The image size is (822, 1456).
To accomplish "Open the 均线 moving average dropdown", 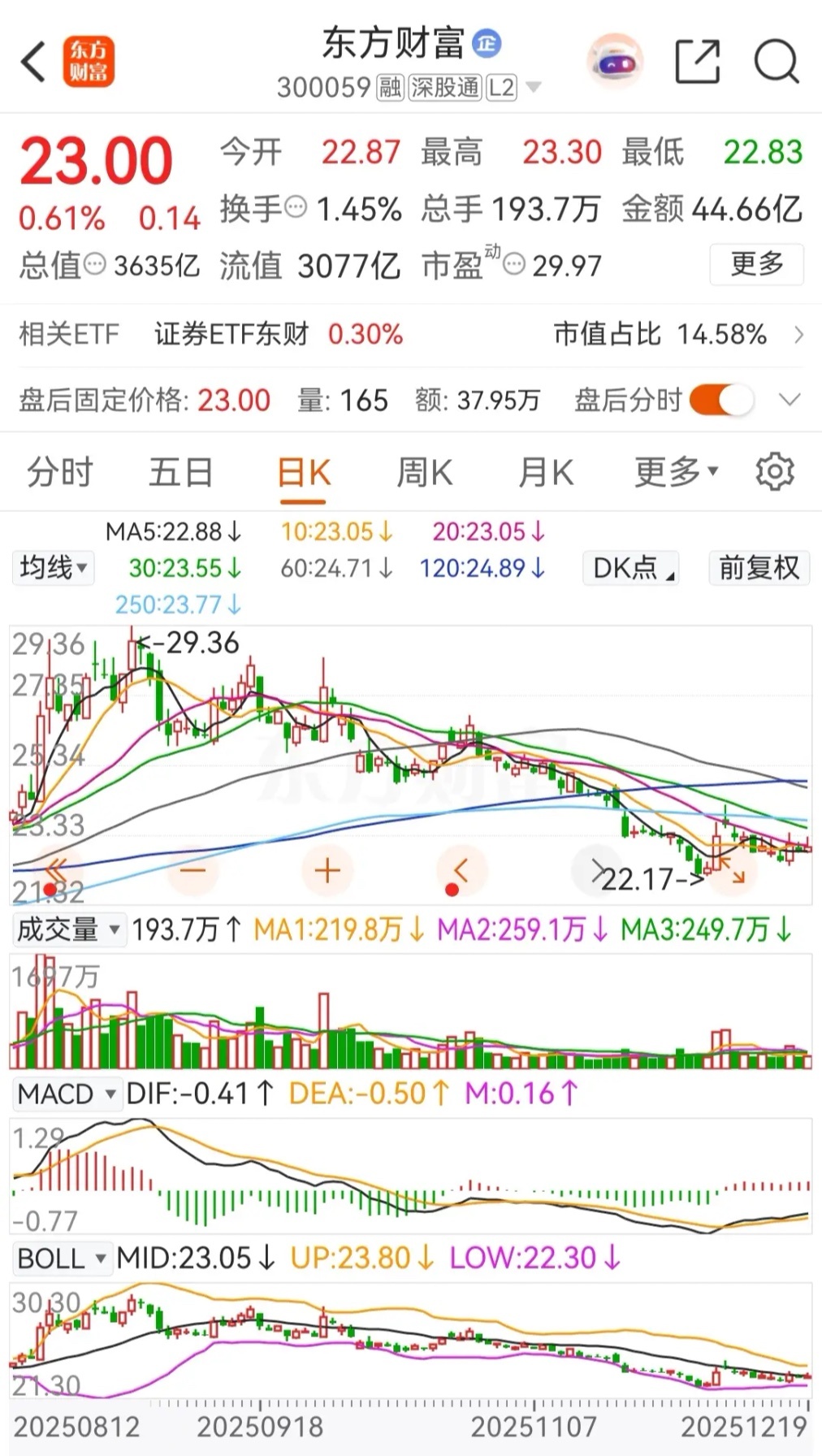I will pos(52,568).
